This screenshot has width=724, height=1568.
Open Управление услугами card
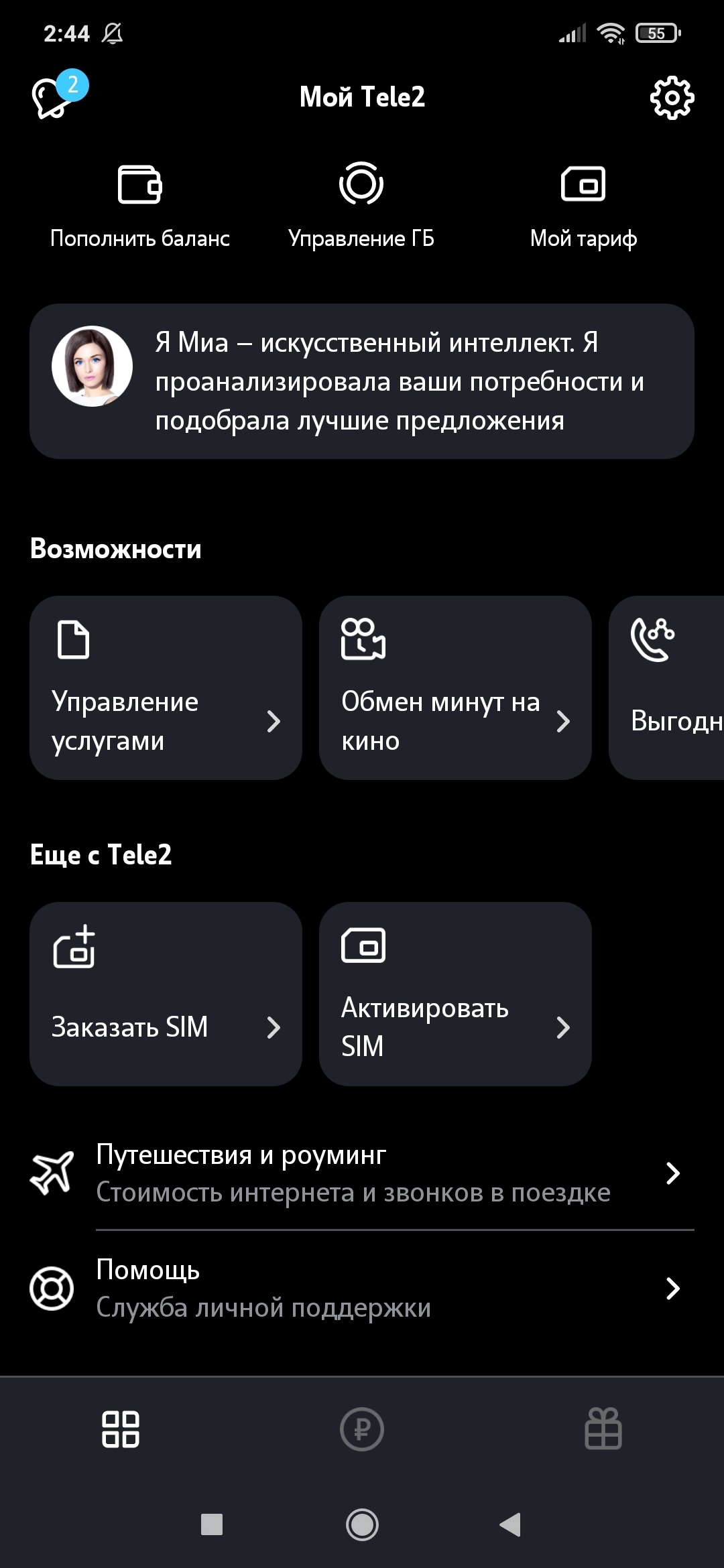click(166, 688)
